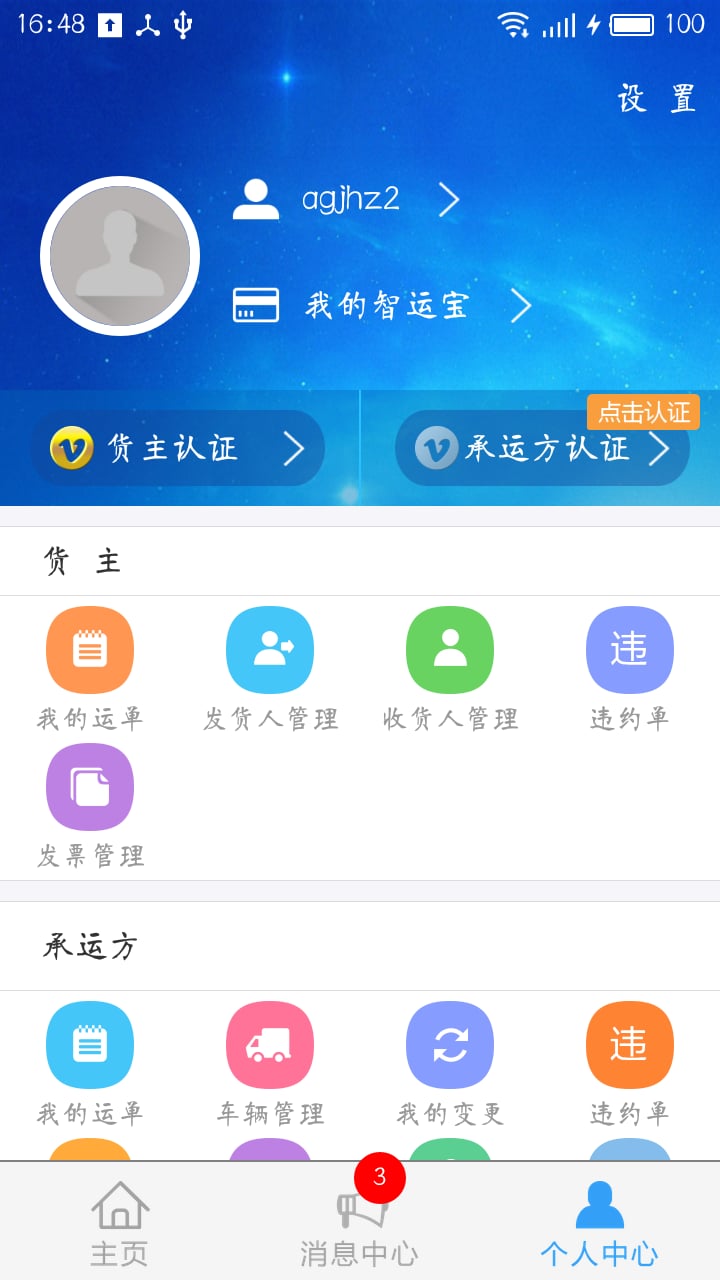
Task: Expand 我的智运宝 via its arrow
Action: click(521, 305)
